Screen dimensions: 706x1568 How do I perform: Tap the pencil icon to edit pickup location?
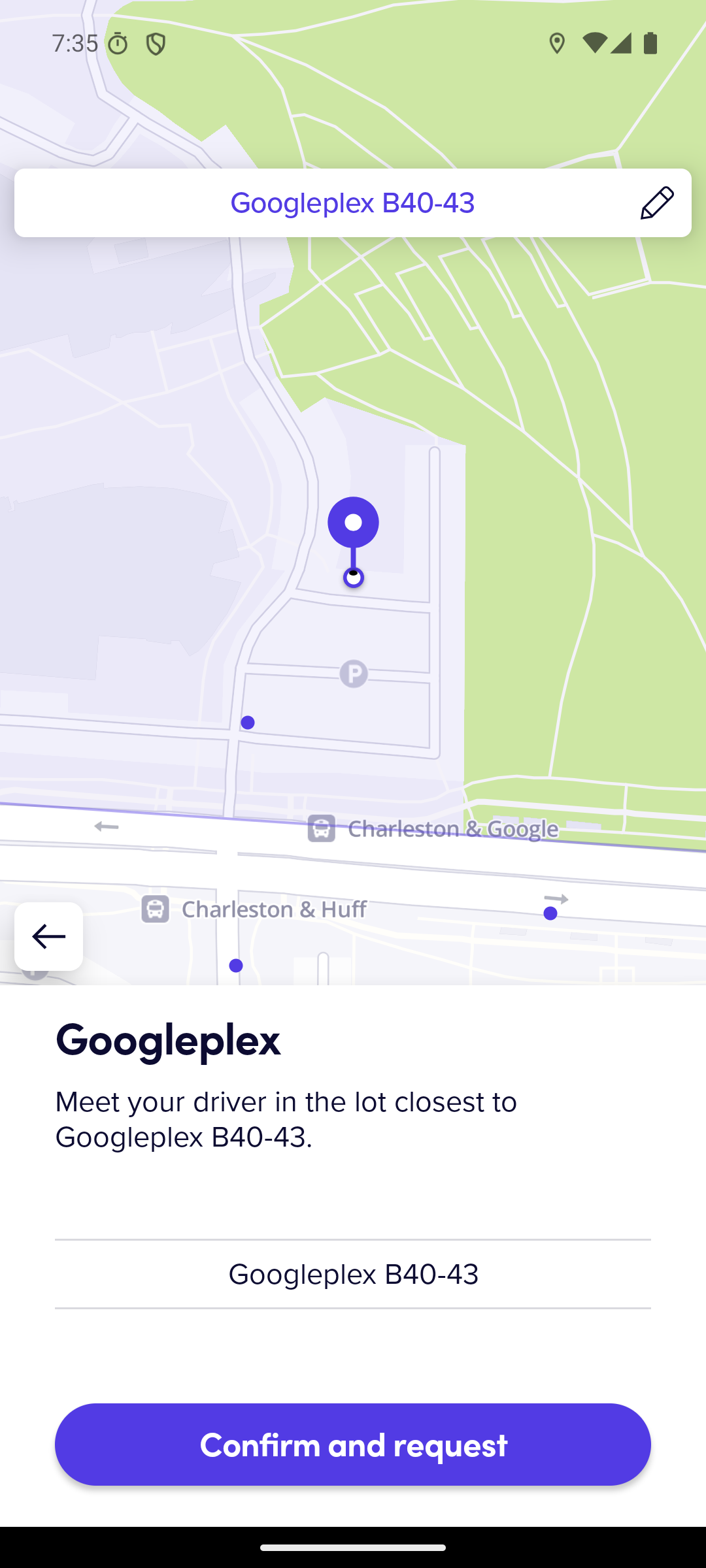pyautogui.click(x=657, y=203)
